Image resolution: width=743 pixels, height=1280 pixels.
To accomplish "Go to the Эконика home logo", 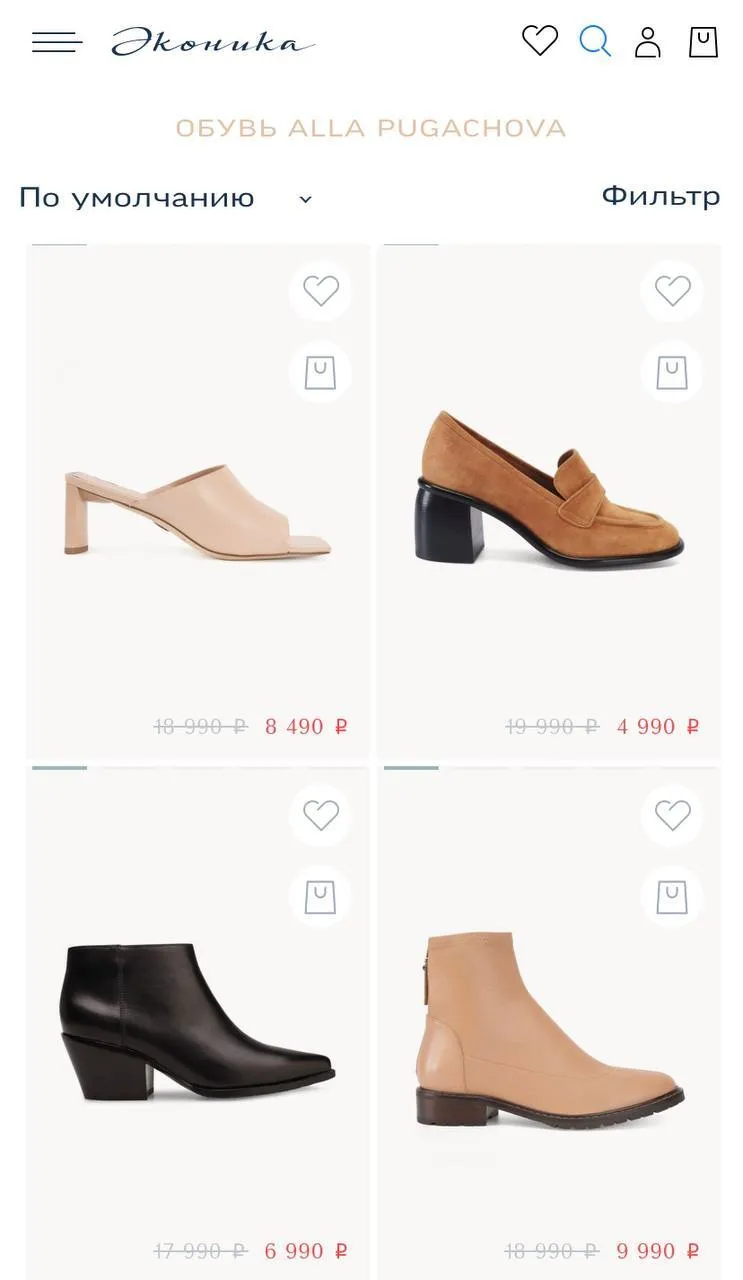I will 213,42.
